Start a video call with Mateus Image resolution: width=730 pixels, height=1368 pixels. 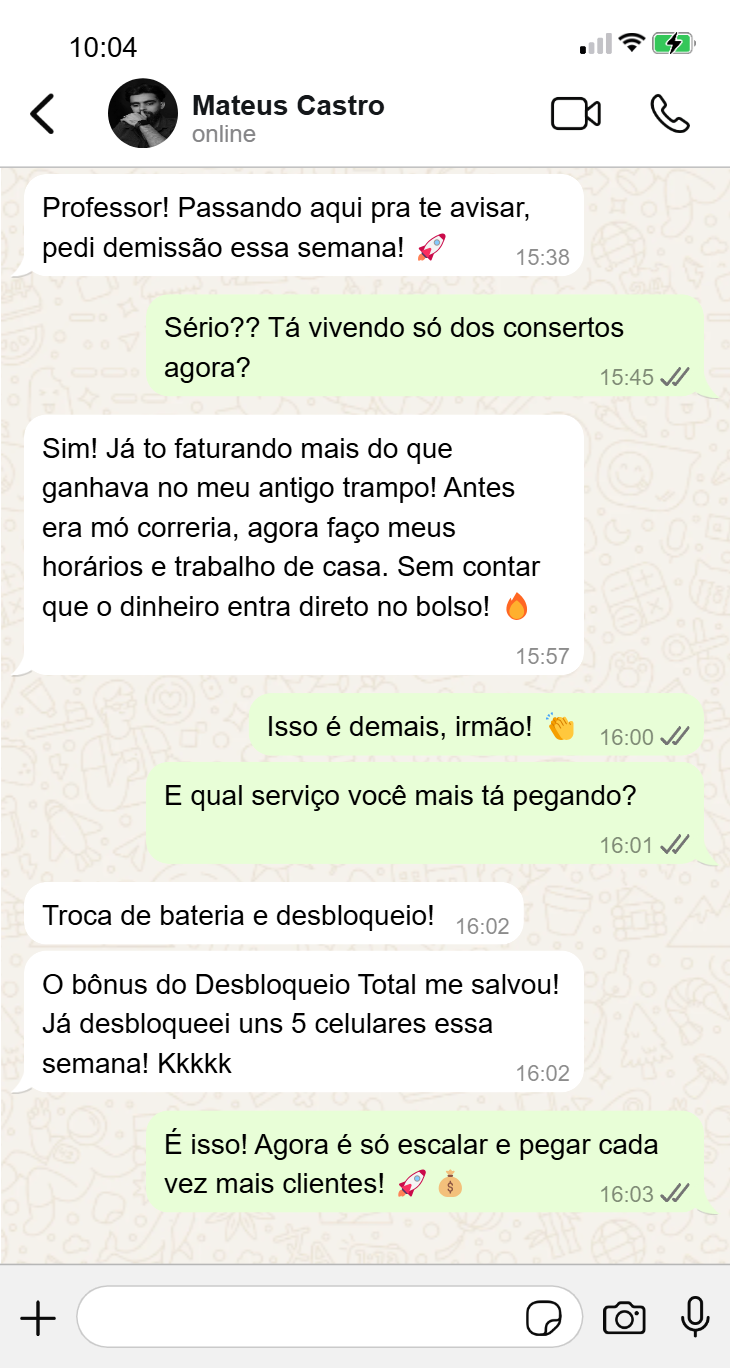point(576,114)
